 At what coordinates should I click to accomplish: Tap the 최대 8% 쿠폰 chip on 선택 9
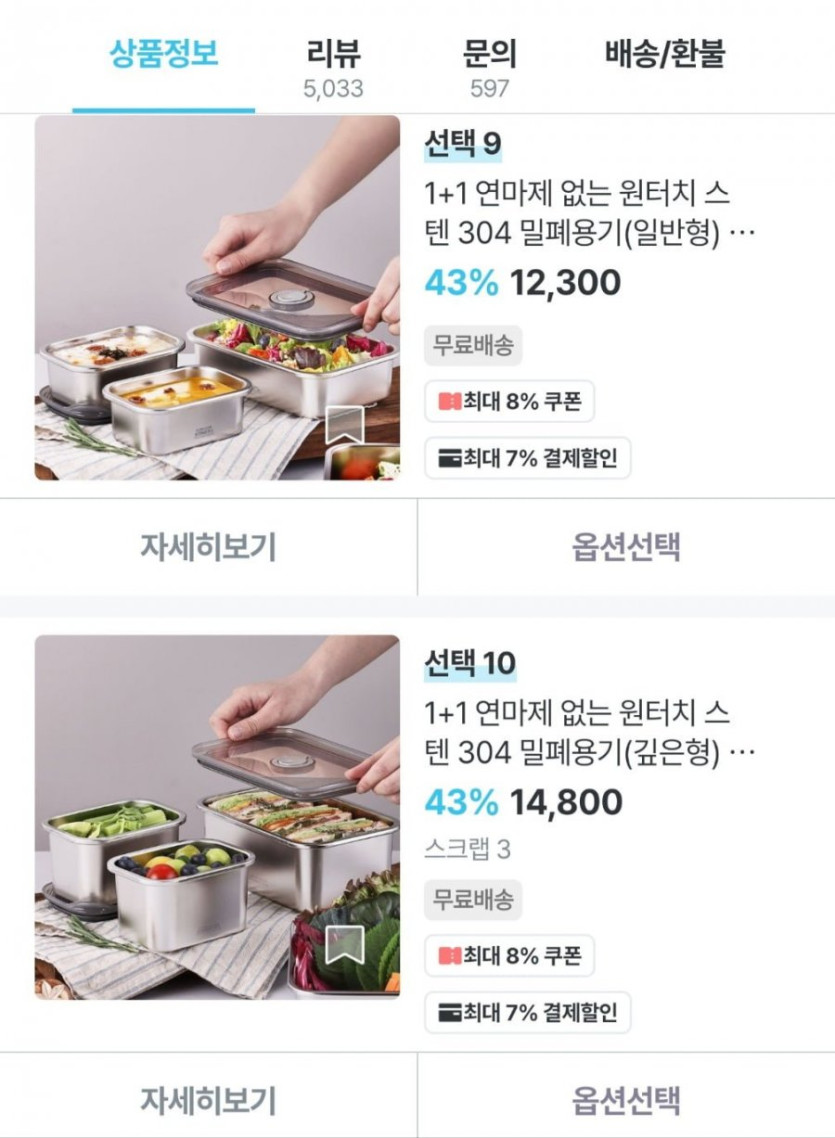[x=509, y=402]
